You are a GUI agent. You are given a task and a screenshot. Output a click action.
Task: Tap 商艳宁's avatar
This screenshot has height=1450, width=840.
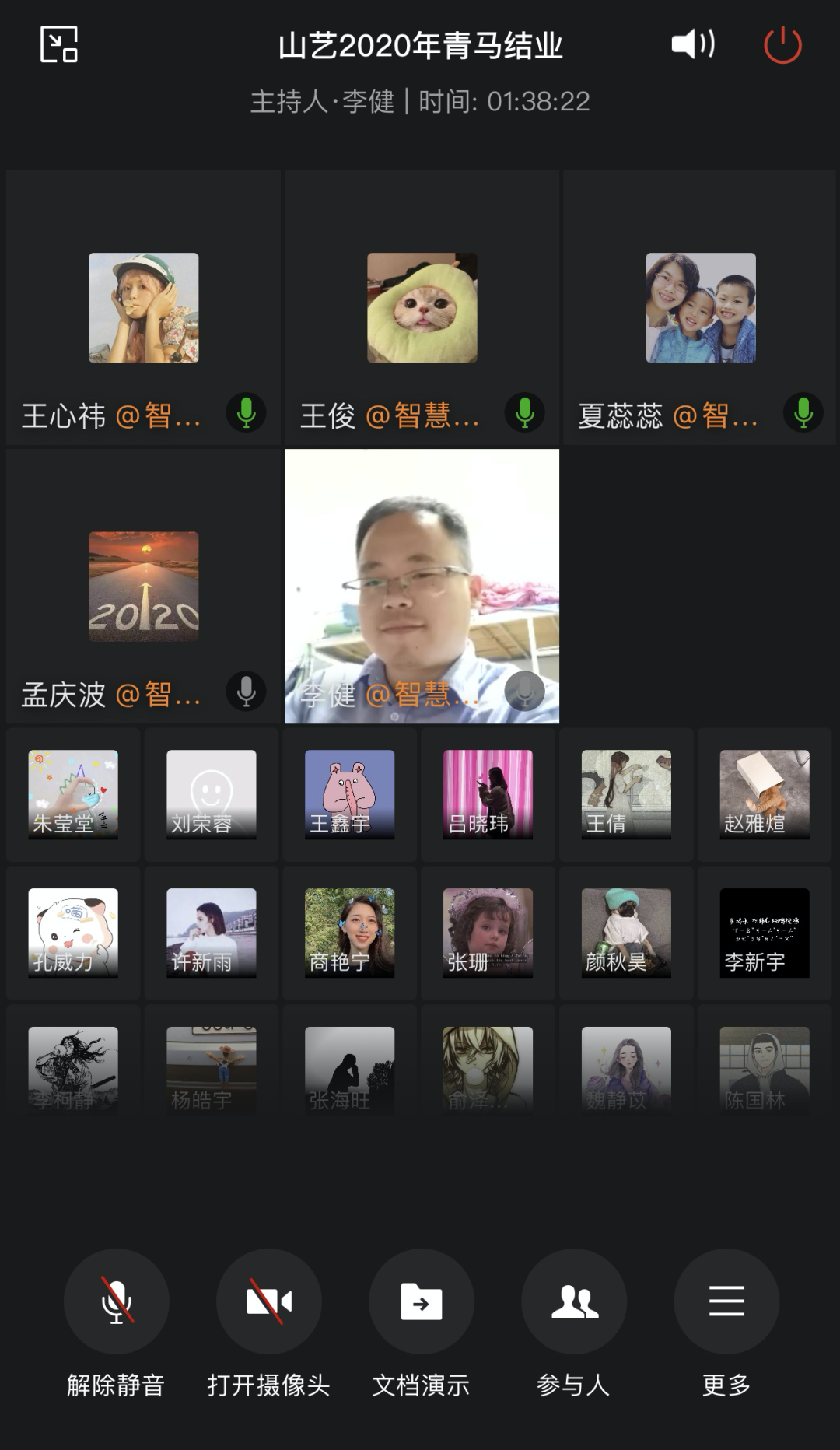(x=350, y=933)
